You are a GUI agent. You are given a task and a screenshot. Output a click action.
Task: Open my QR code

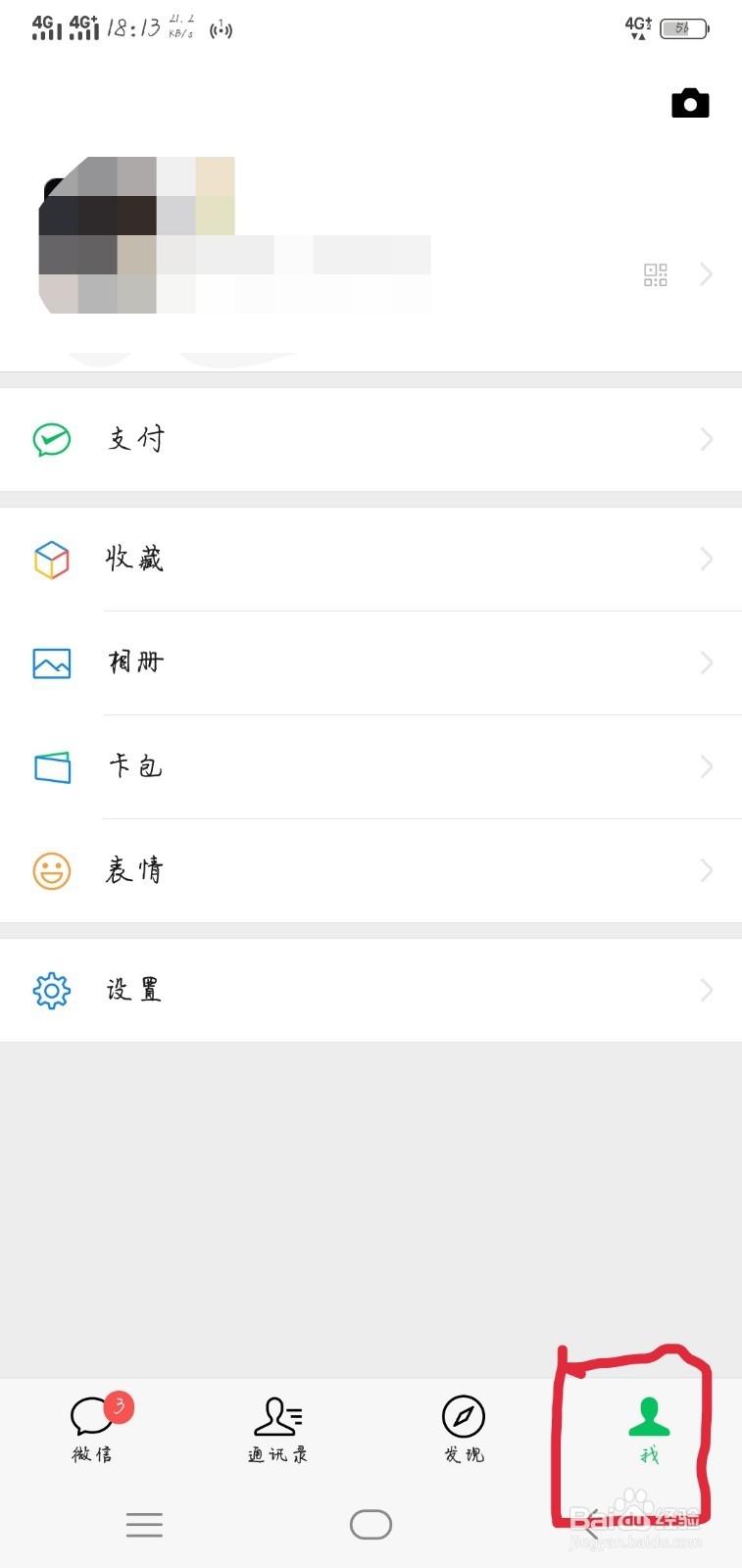point(655,274)
